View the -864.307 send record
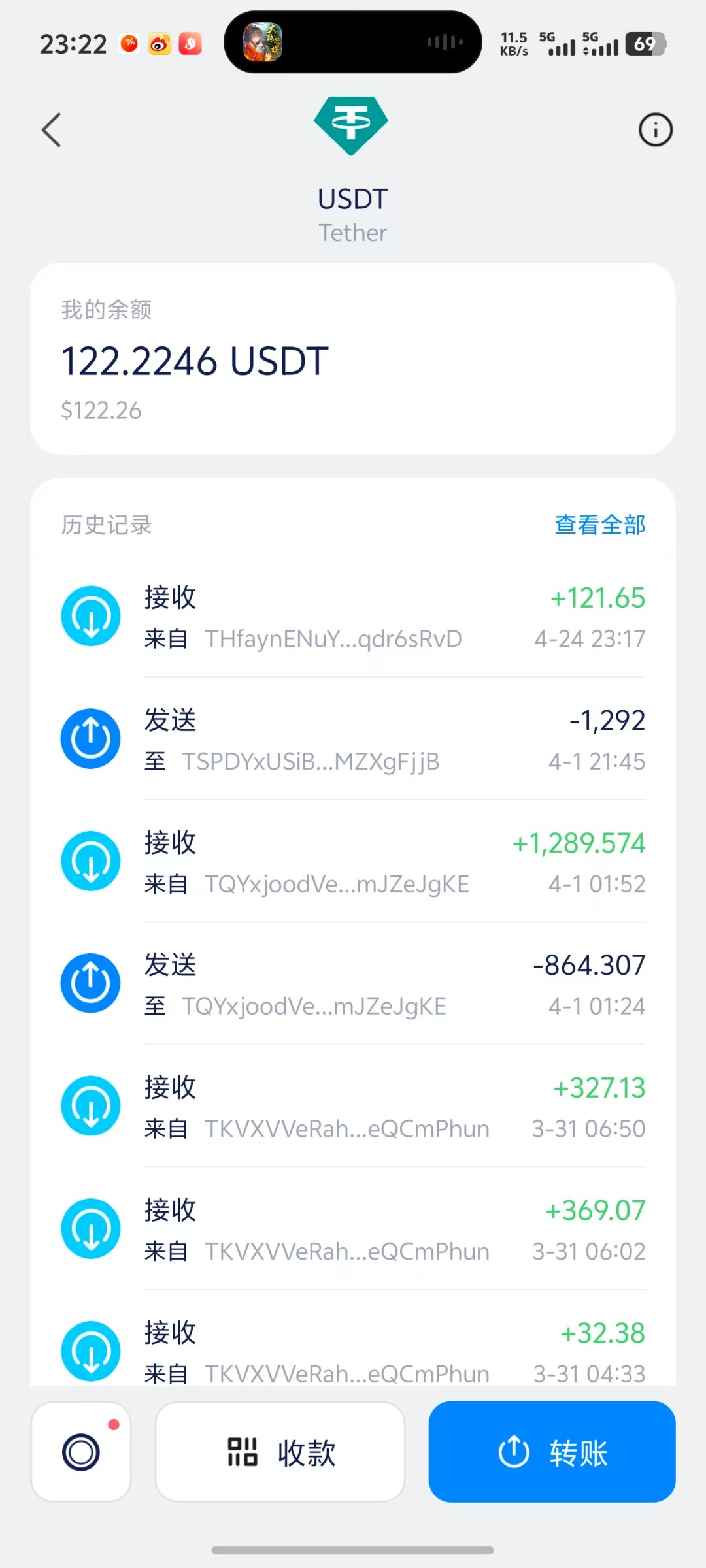 coord(353,984)
